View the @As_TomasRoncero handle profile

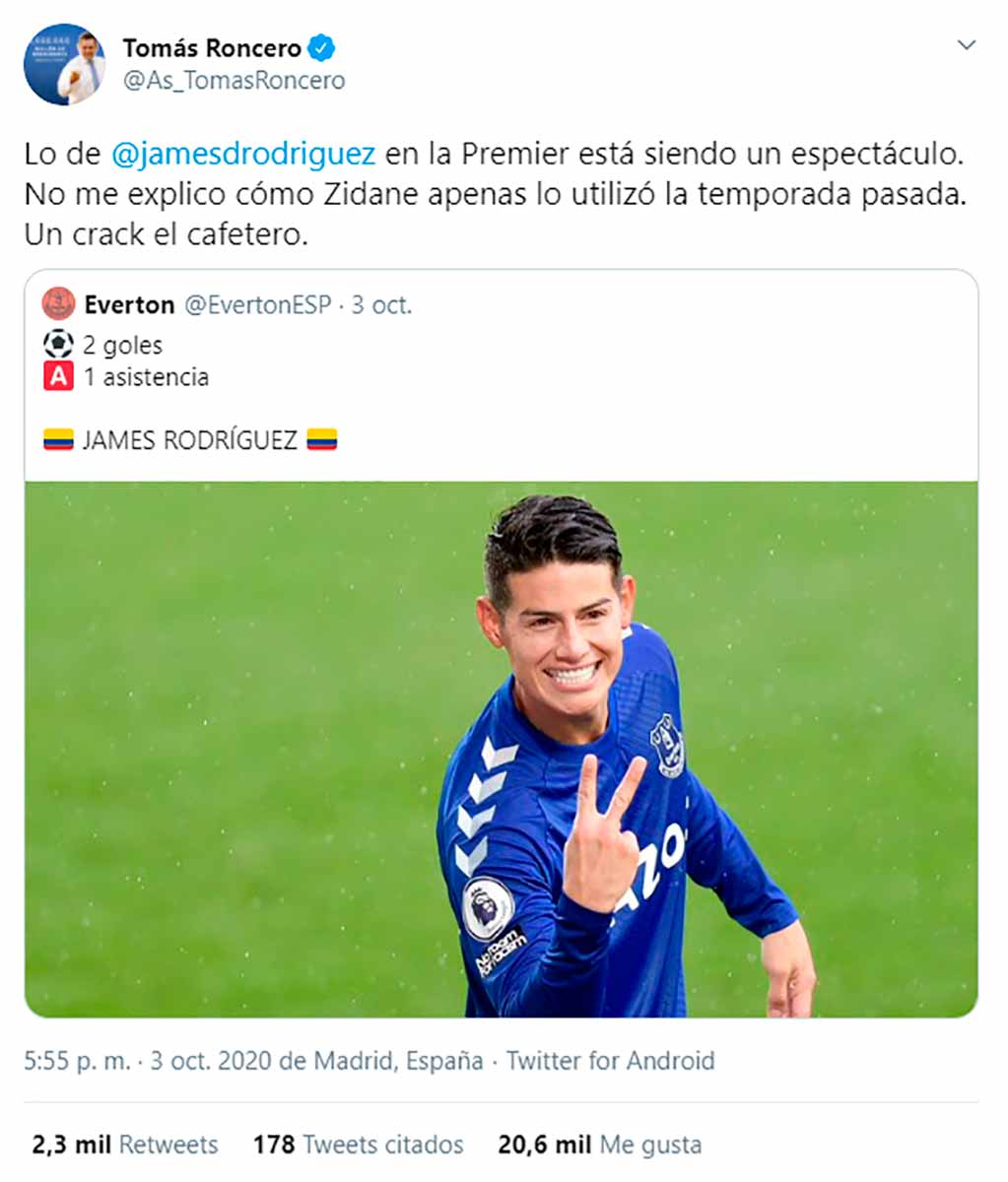coord(234,81)
